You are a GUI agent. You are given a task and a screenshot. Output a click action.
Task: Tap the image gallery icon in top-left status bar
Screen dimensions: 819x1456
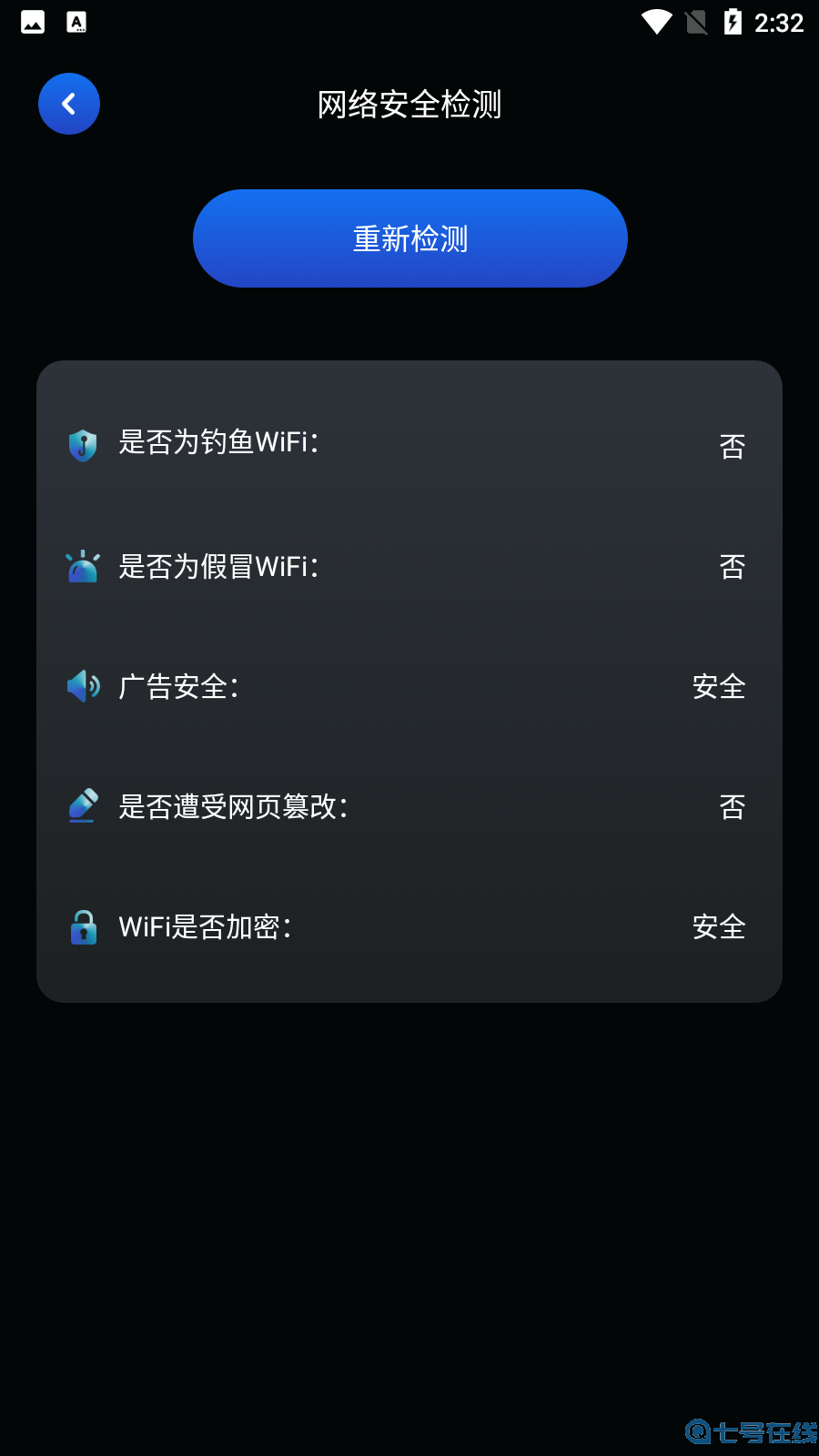tap(32, 22)
